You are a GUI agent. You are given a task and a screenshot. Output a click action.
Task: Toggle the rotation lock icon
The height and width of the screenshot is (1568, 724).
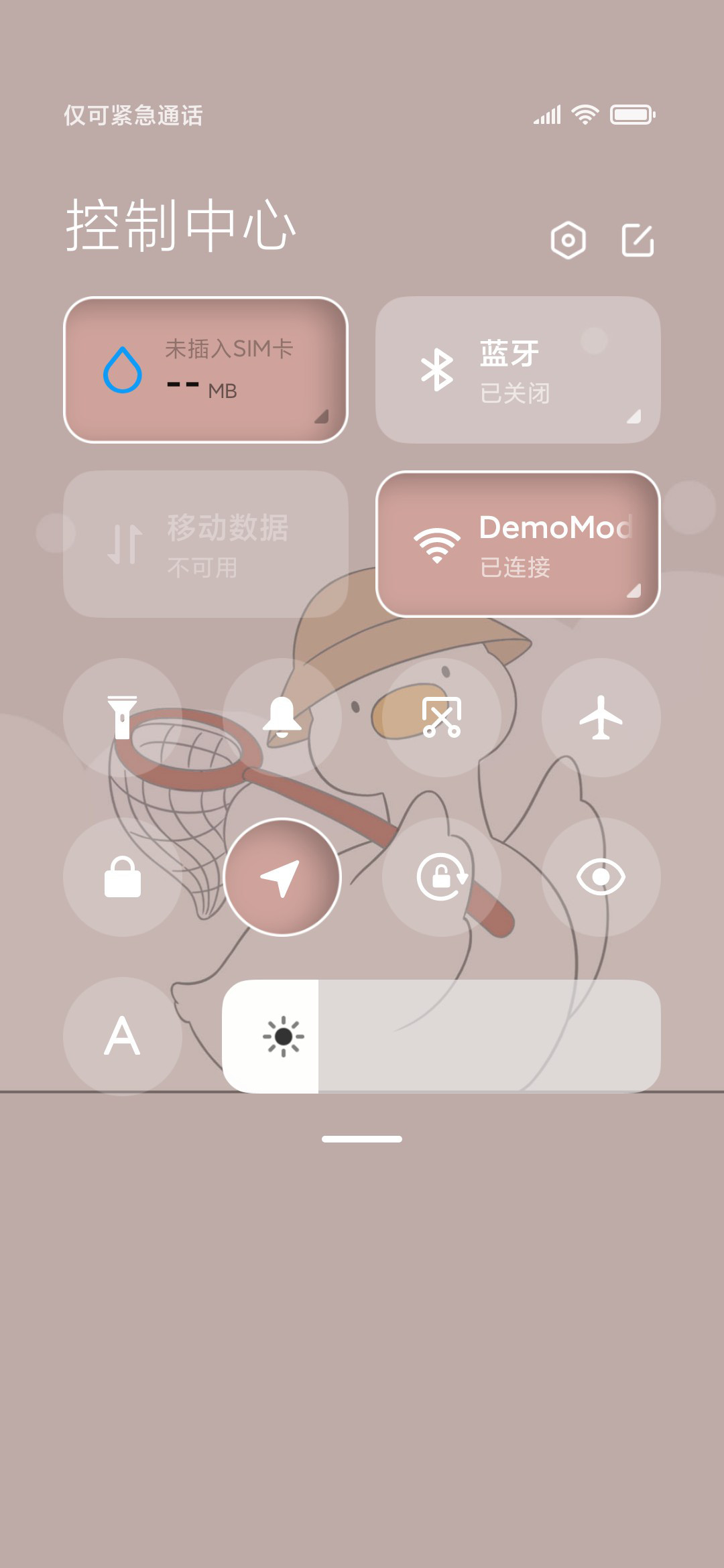click(x=442, y=877)
